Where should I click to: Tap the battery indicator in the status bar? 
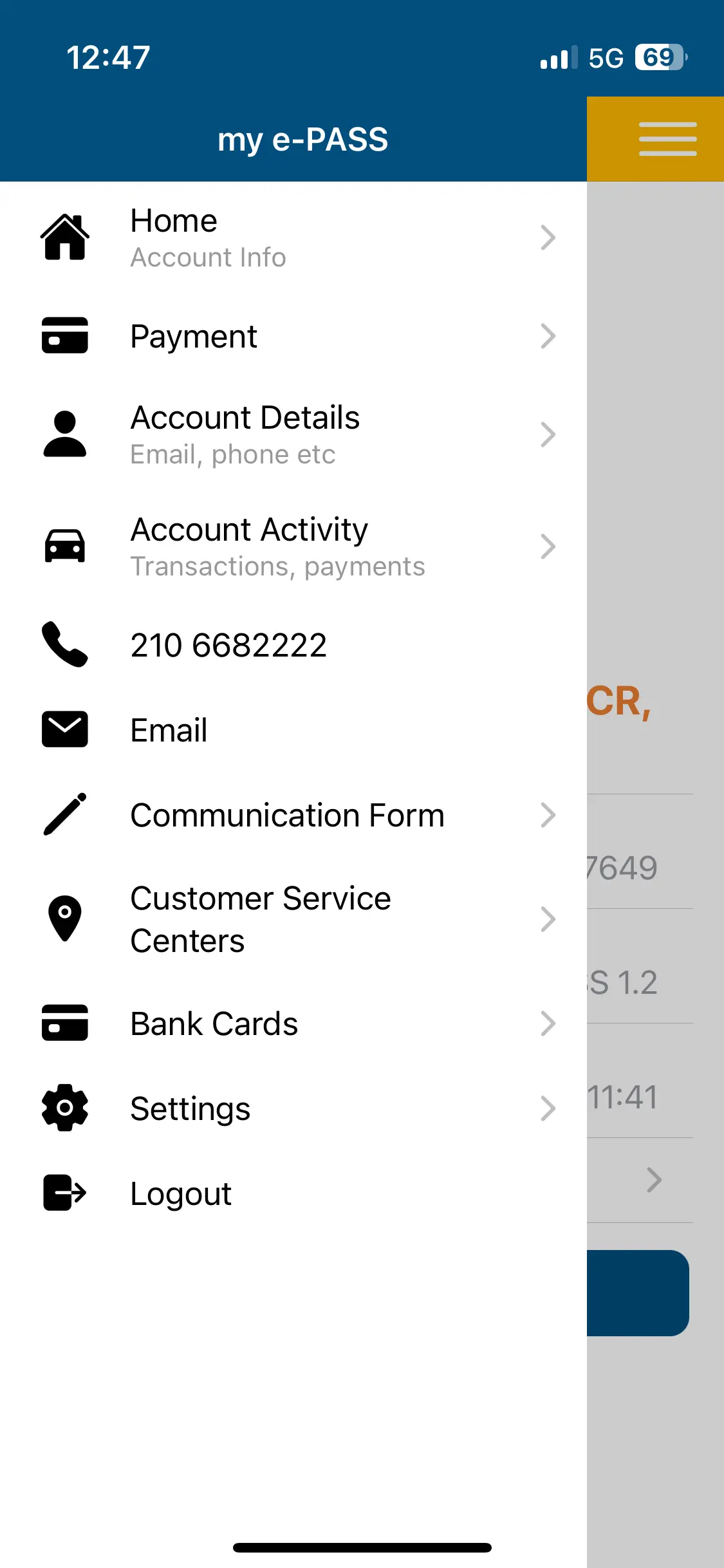click(655, 58)
